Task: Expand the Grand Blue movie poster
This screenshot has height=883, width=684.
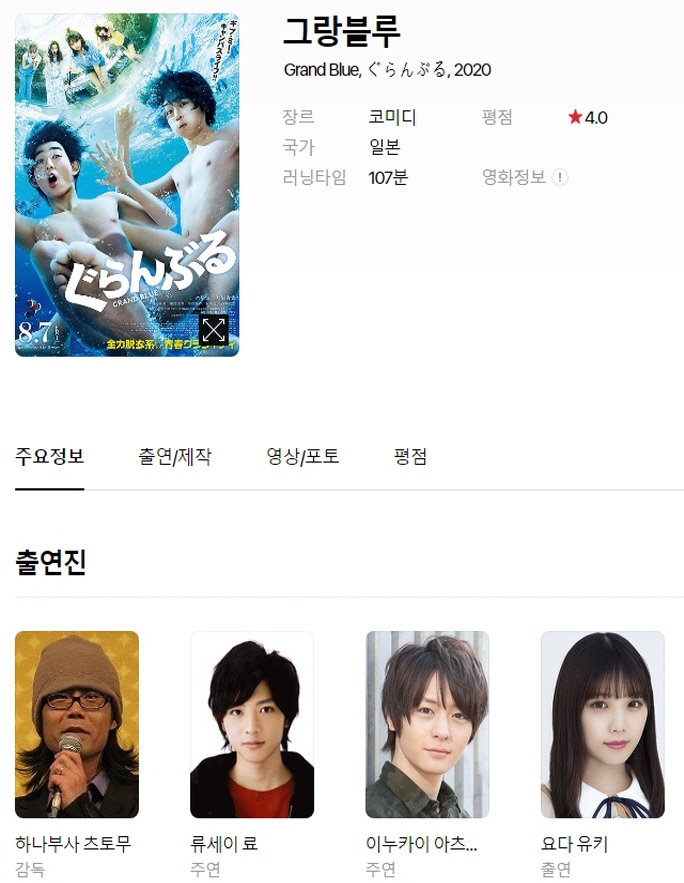Action: 213,331
